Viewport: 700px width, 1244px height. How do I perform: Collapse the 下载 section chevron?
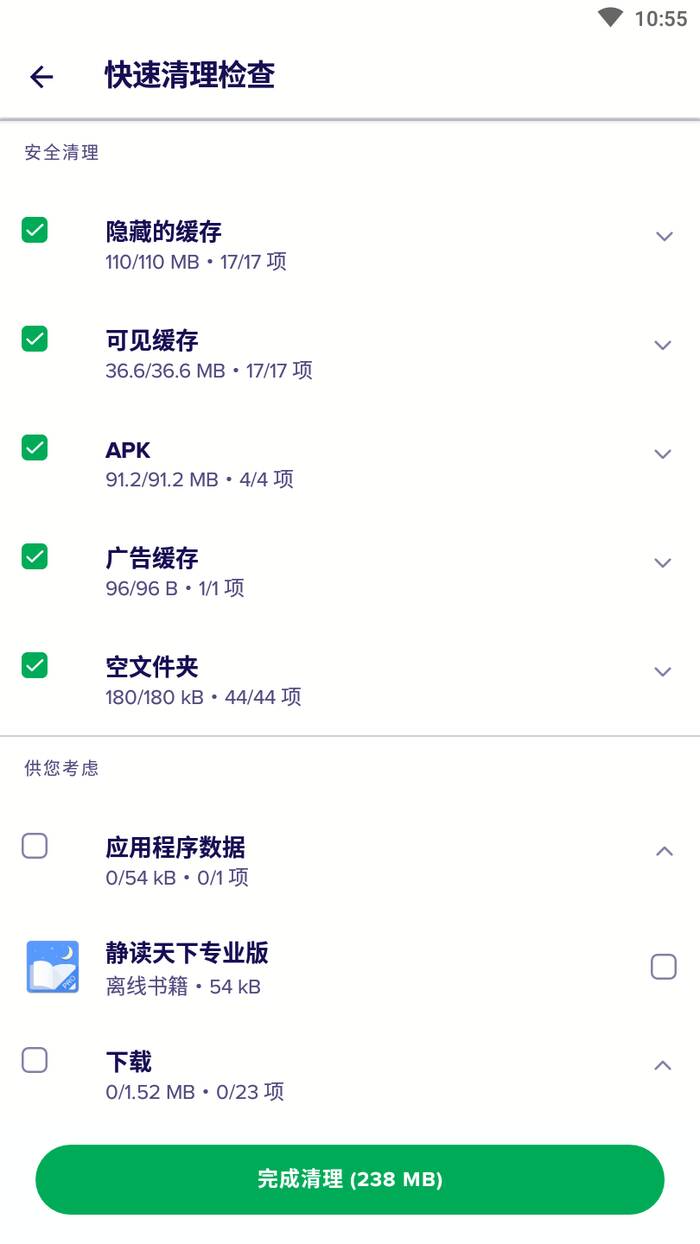[x=663, y=1066]
